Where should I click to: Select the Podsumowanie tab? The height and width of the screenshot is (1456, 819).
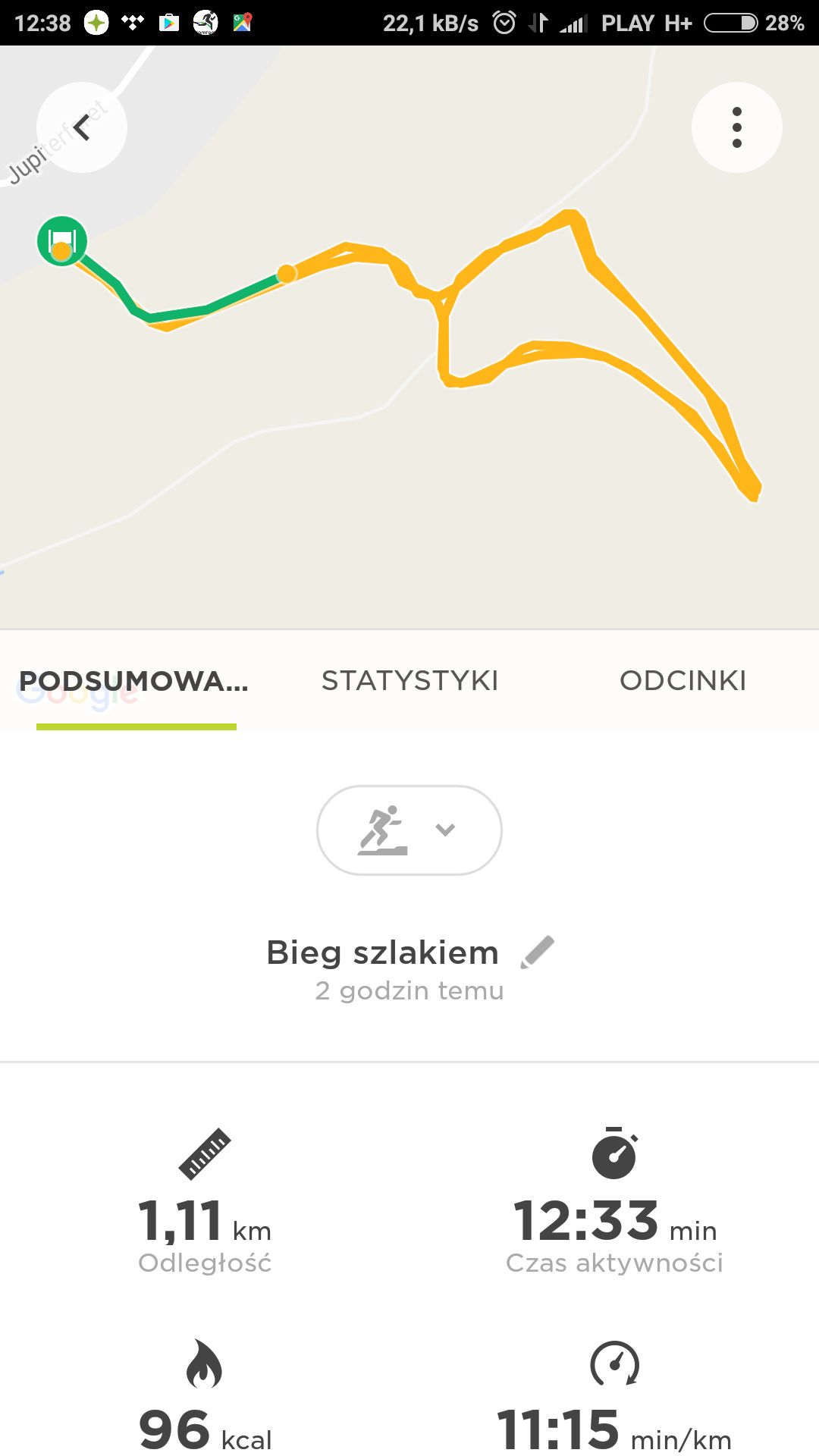pyautogui.click(x=134, y=680)
